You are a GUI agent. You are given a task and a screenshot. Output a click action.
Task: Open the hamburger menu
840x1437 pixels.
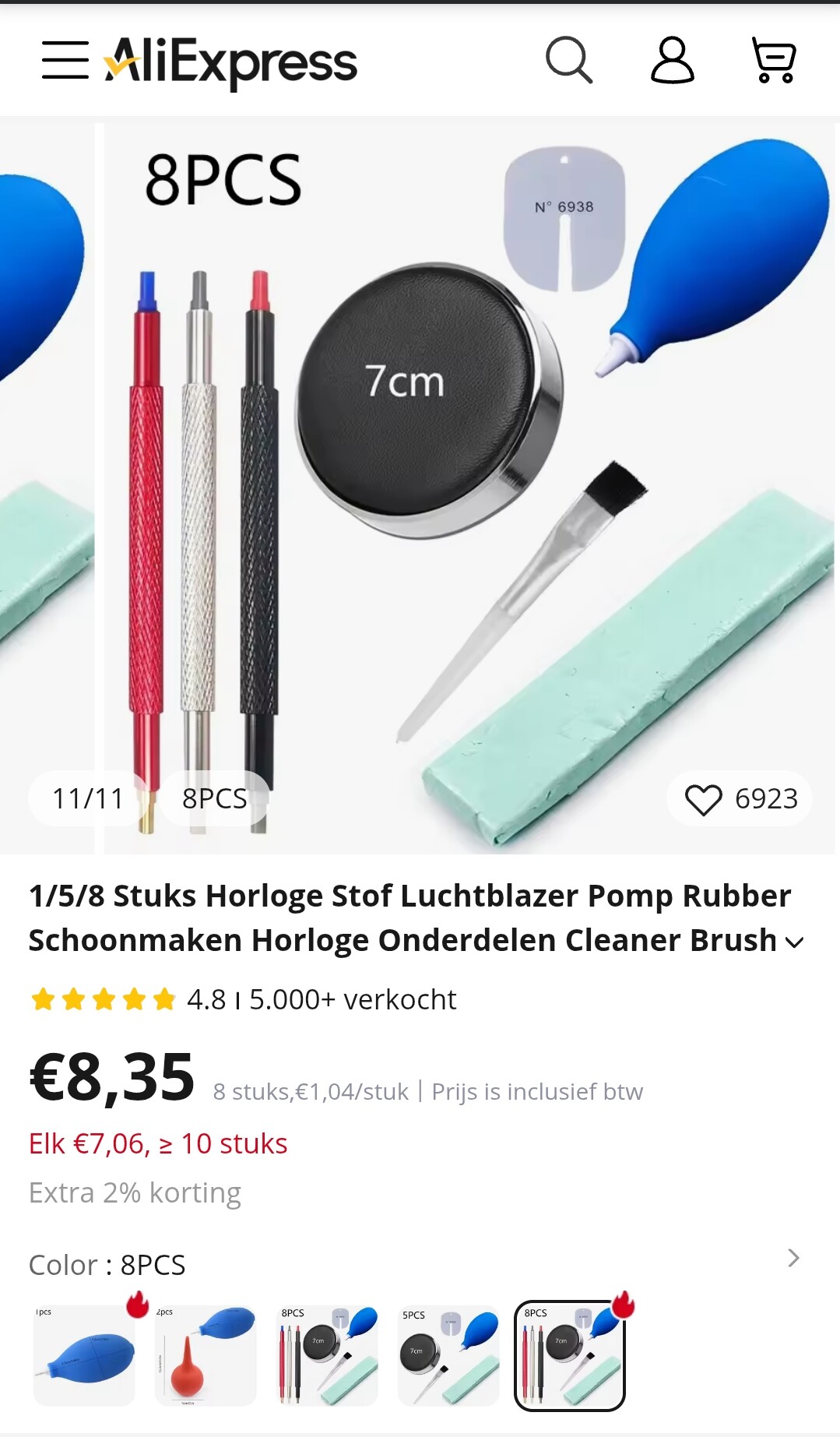(65, 61)
